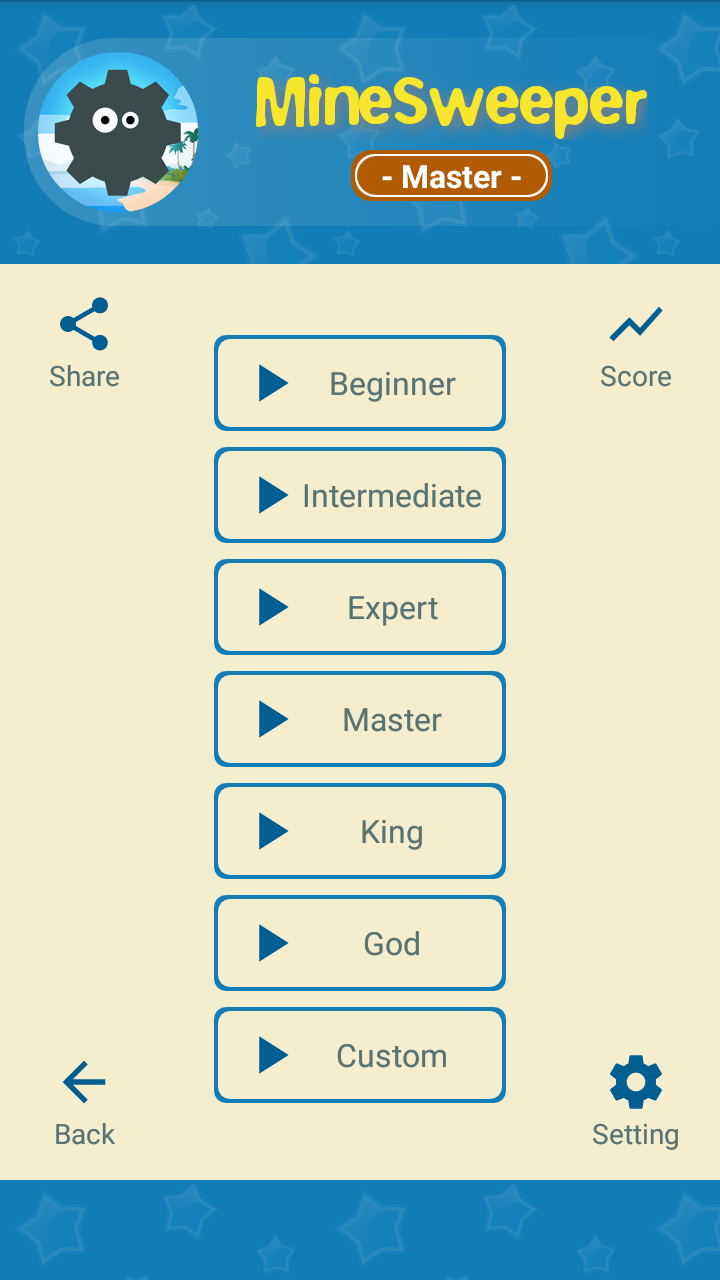The image size is (720, 1280).
Task: Tap the orange Master badge
Action: [x=451, y=176]
